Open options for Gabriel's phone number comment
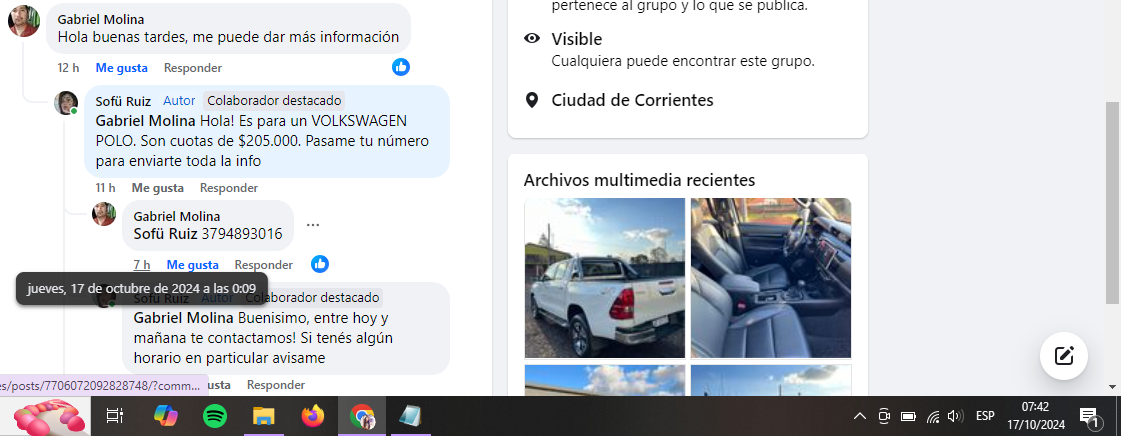Viewport: 1121px width, 436px height. click(x=313, y=225)
